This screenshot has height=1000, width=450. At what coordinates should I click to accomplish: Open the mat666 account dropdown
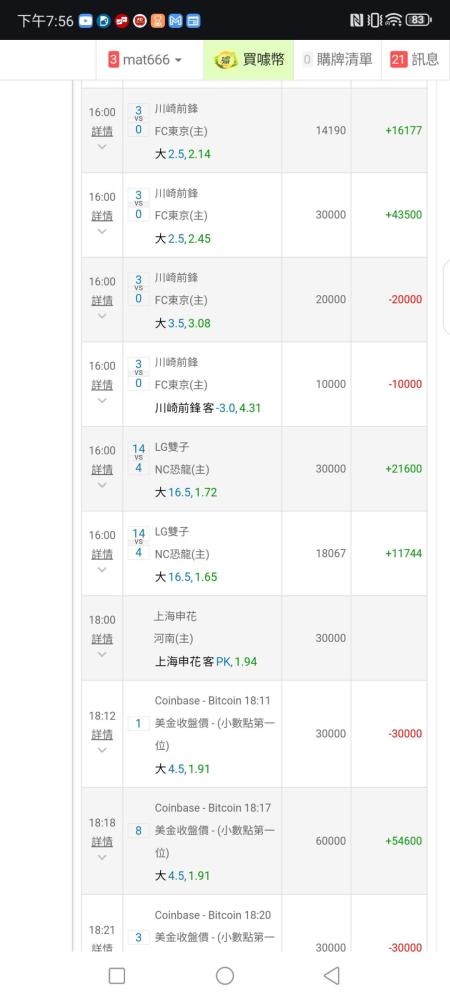(x=145, y=60)
